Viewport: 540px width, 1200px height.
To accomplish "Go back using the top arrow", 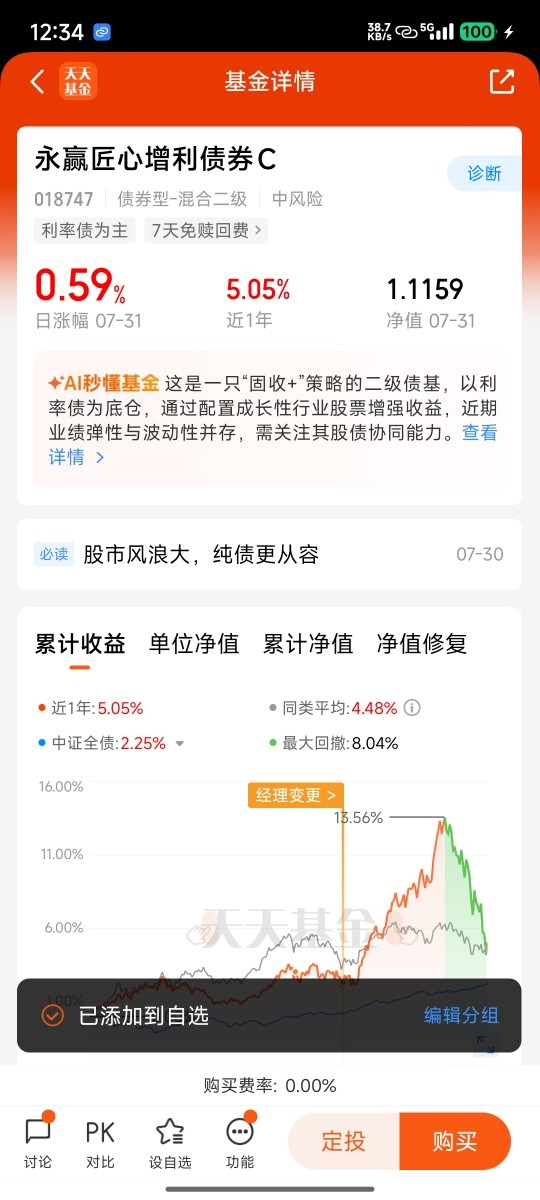I will point(37,82).
